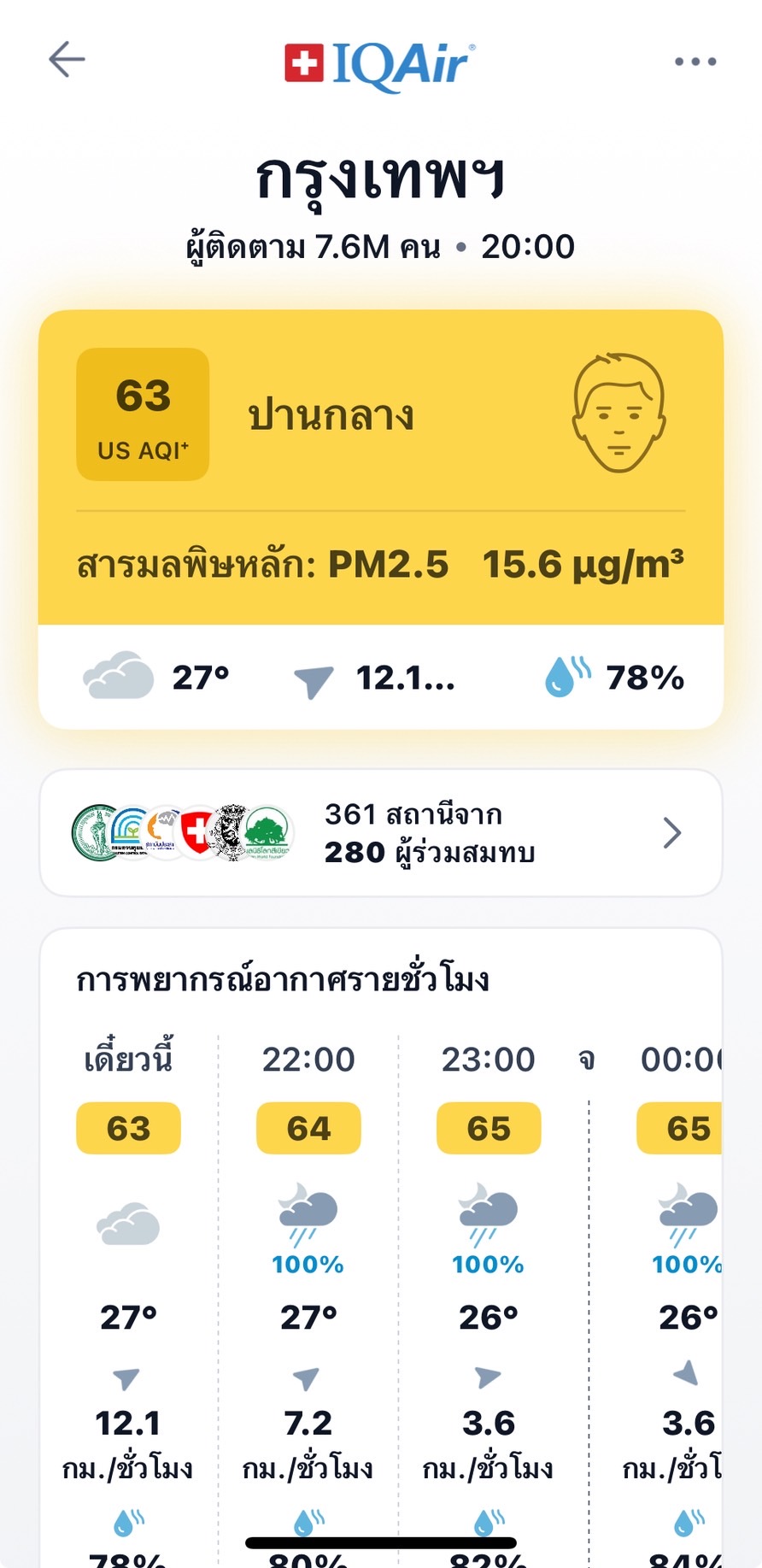762x1568 pixels.
Task: Open the 63 US AQI air quality card
Action: coord(381,466)
